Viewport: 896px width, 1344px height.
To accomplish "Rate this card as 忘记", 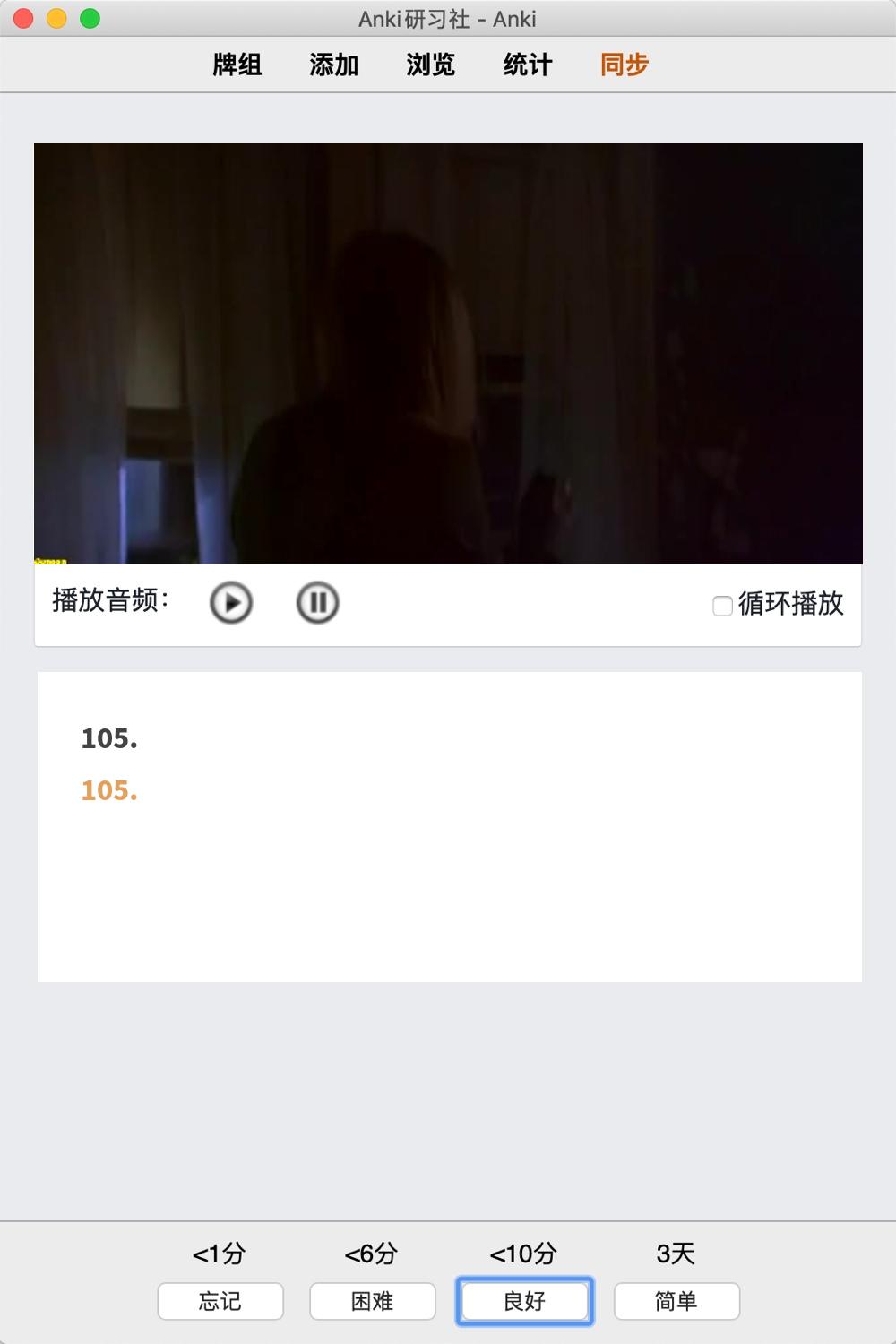I will 220,1301.
